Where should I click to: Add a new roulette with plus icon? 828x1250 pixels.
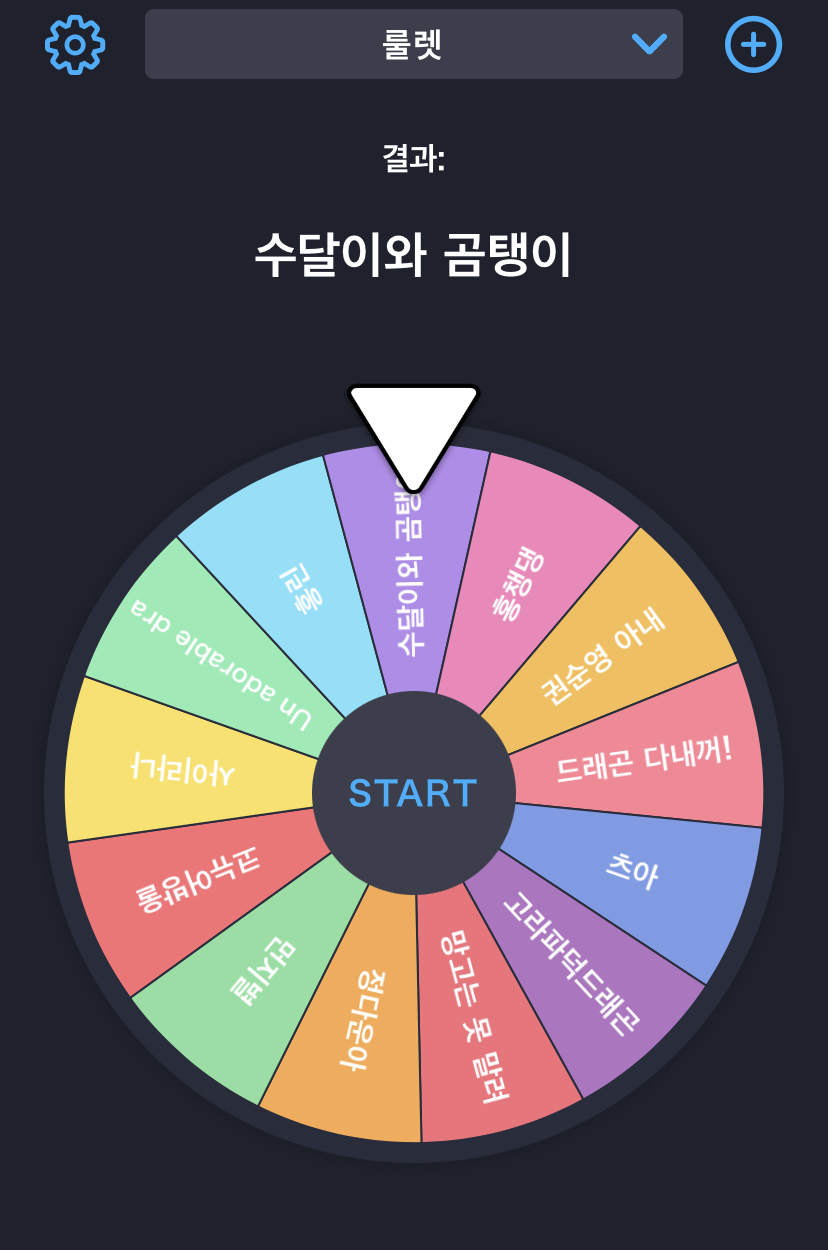point(753,44)
